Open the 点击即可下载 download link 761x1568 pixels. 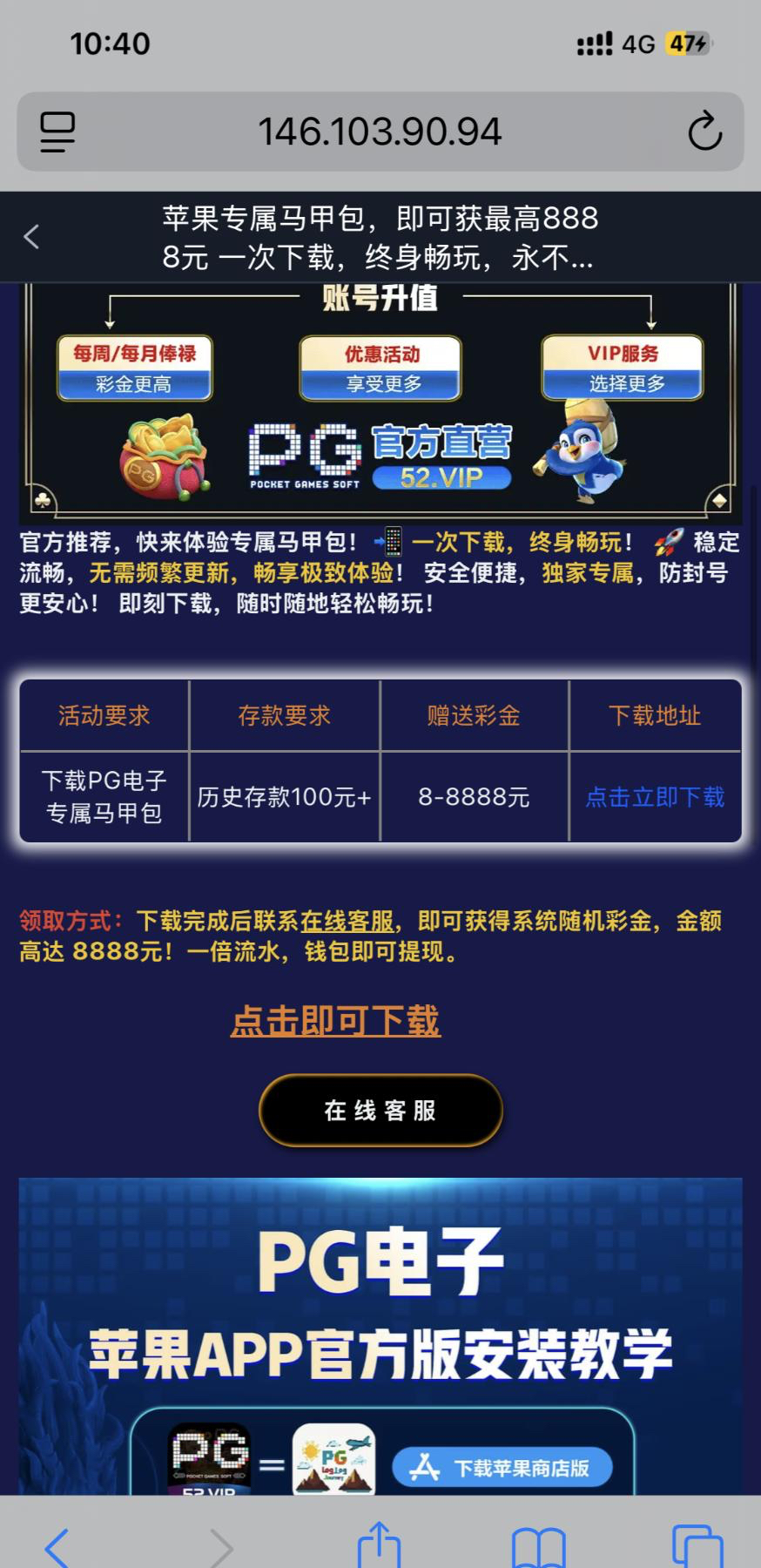336,1021
